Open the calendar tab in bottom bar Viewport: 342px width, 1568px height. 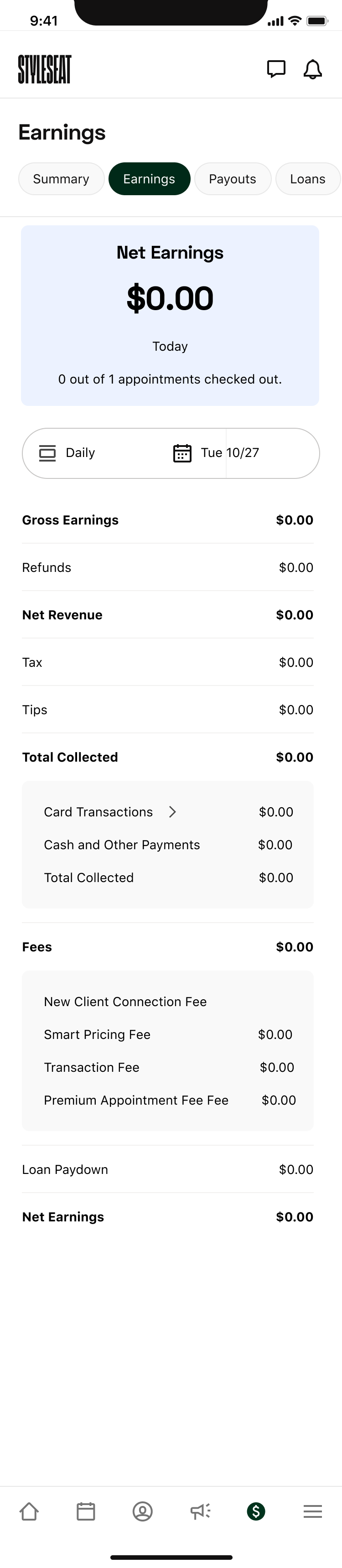click(86, 1511)
